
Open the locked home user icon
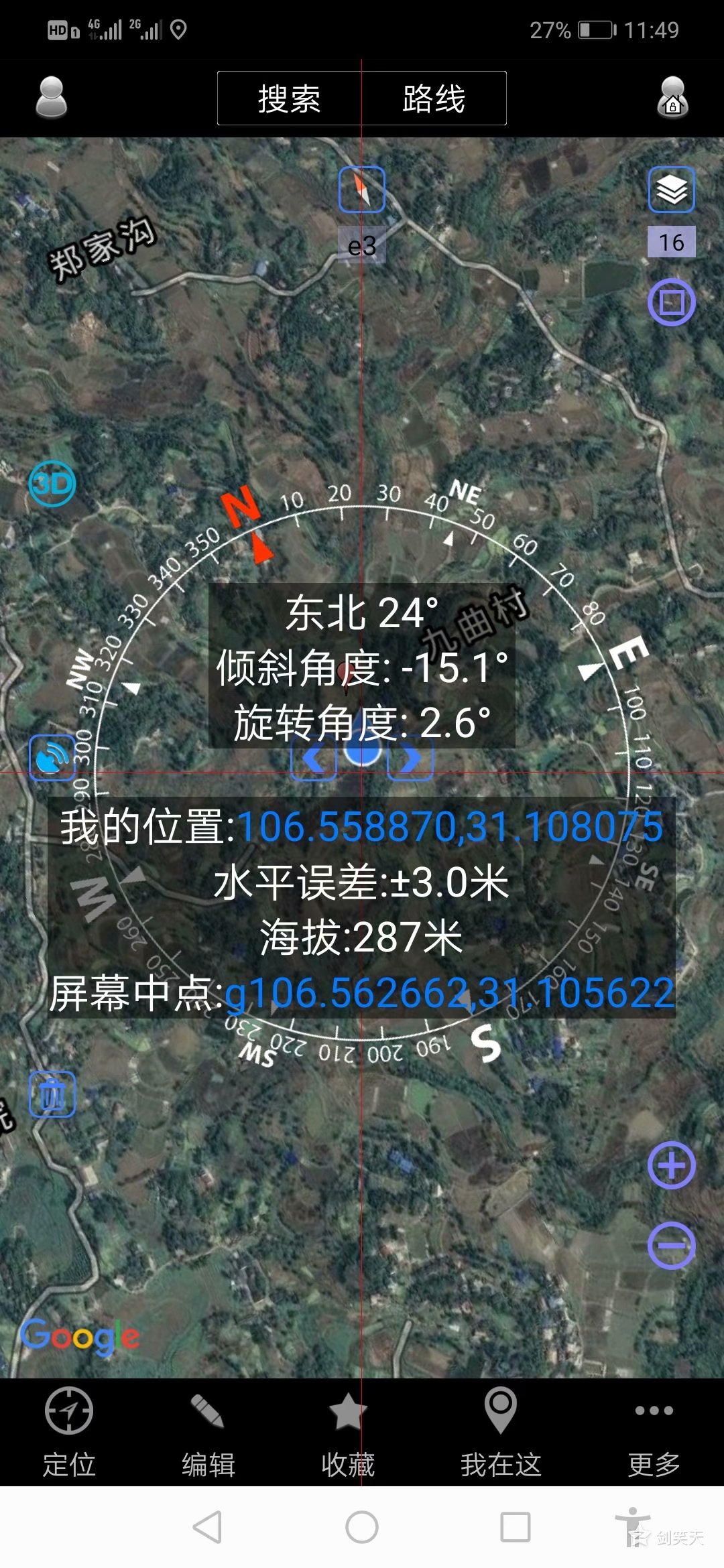[672, 98]
